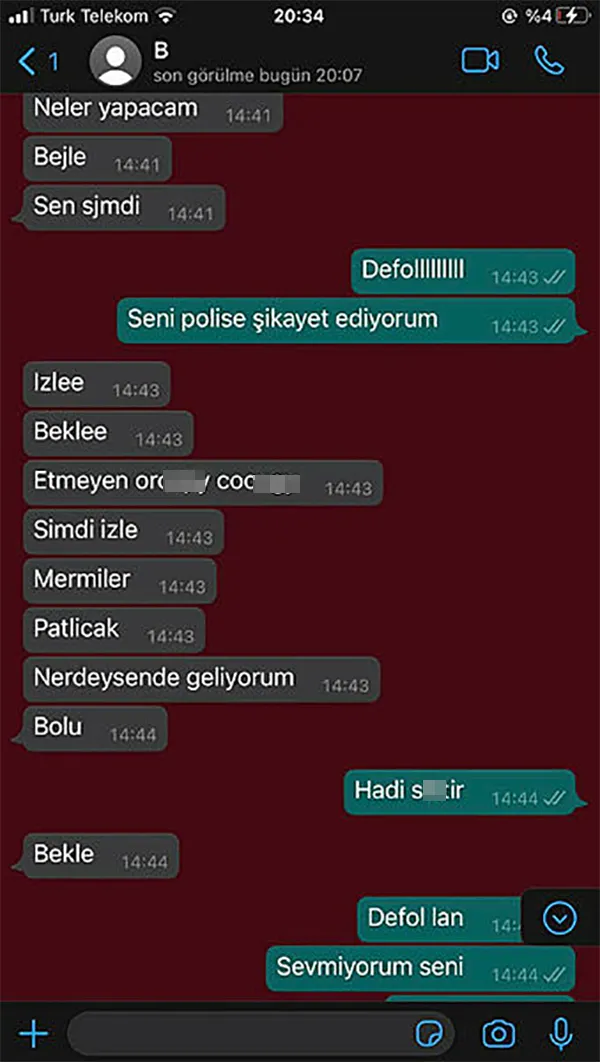Open the camera to take a photo
600x1062 pixels.
pos(498,1033)
